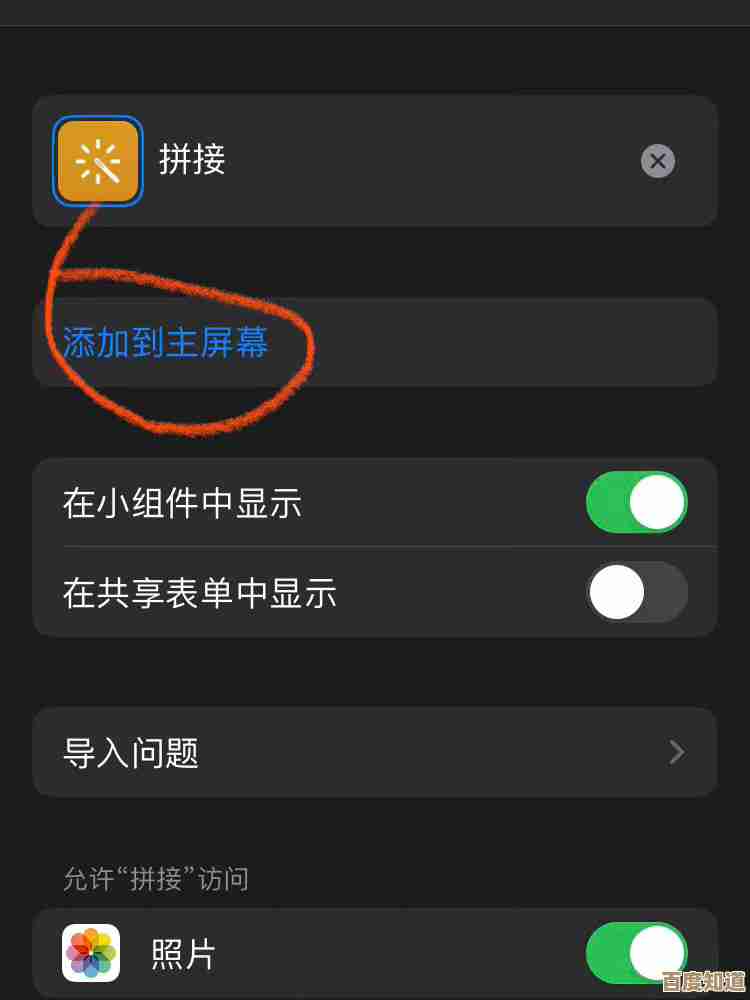Viewport: 750px width, 1000px height.
Task: Tap the X button to remove 拼接
Action: (657, 162)
